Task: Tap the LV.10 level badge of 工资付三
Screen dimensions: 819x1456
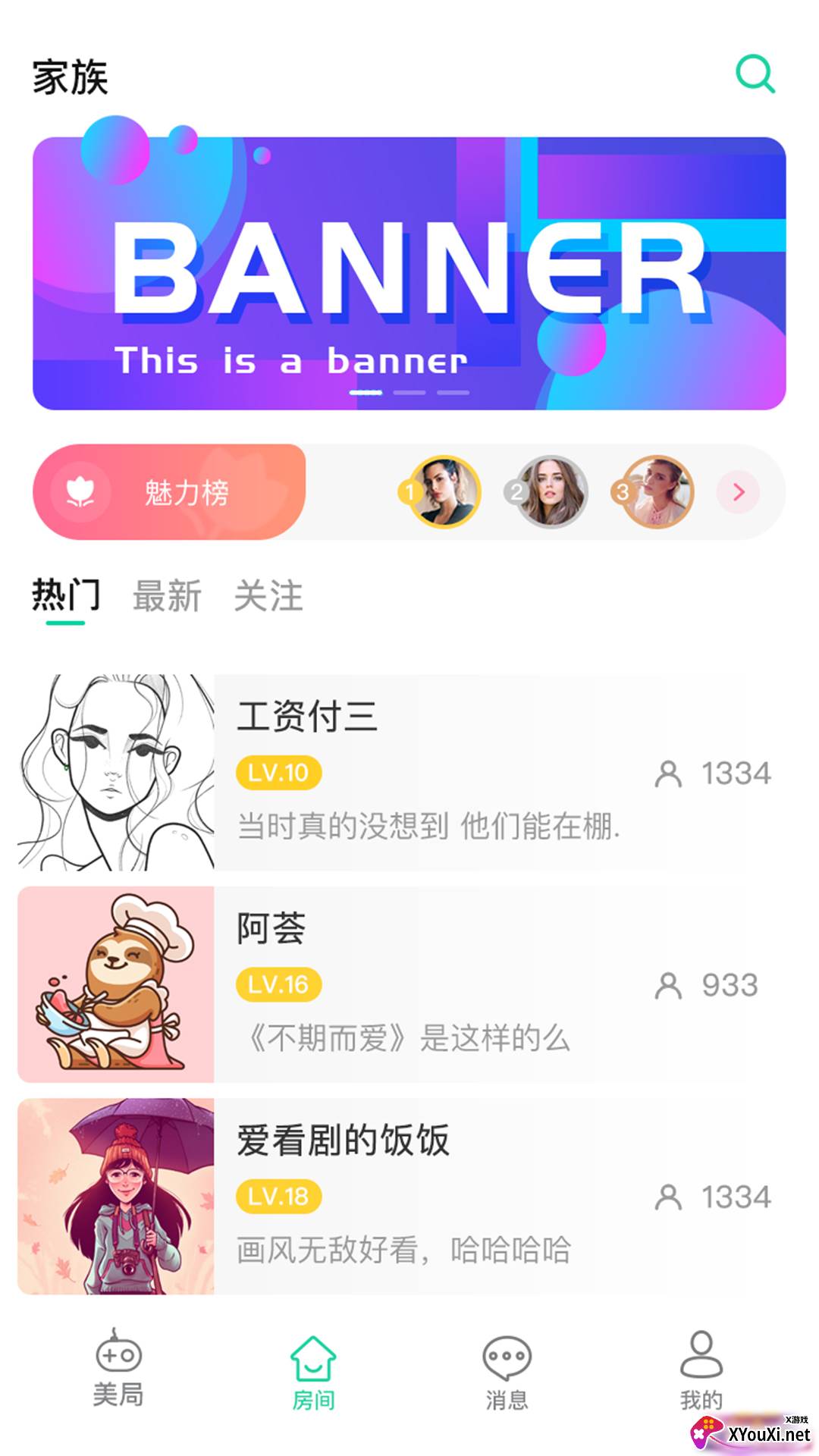Action: 280,774
